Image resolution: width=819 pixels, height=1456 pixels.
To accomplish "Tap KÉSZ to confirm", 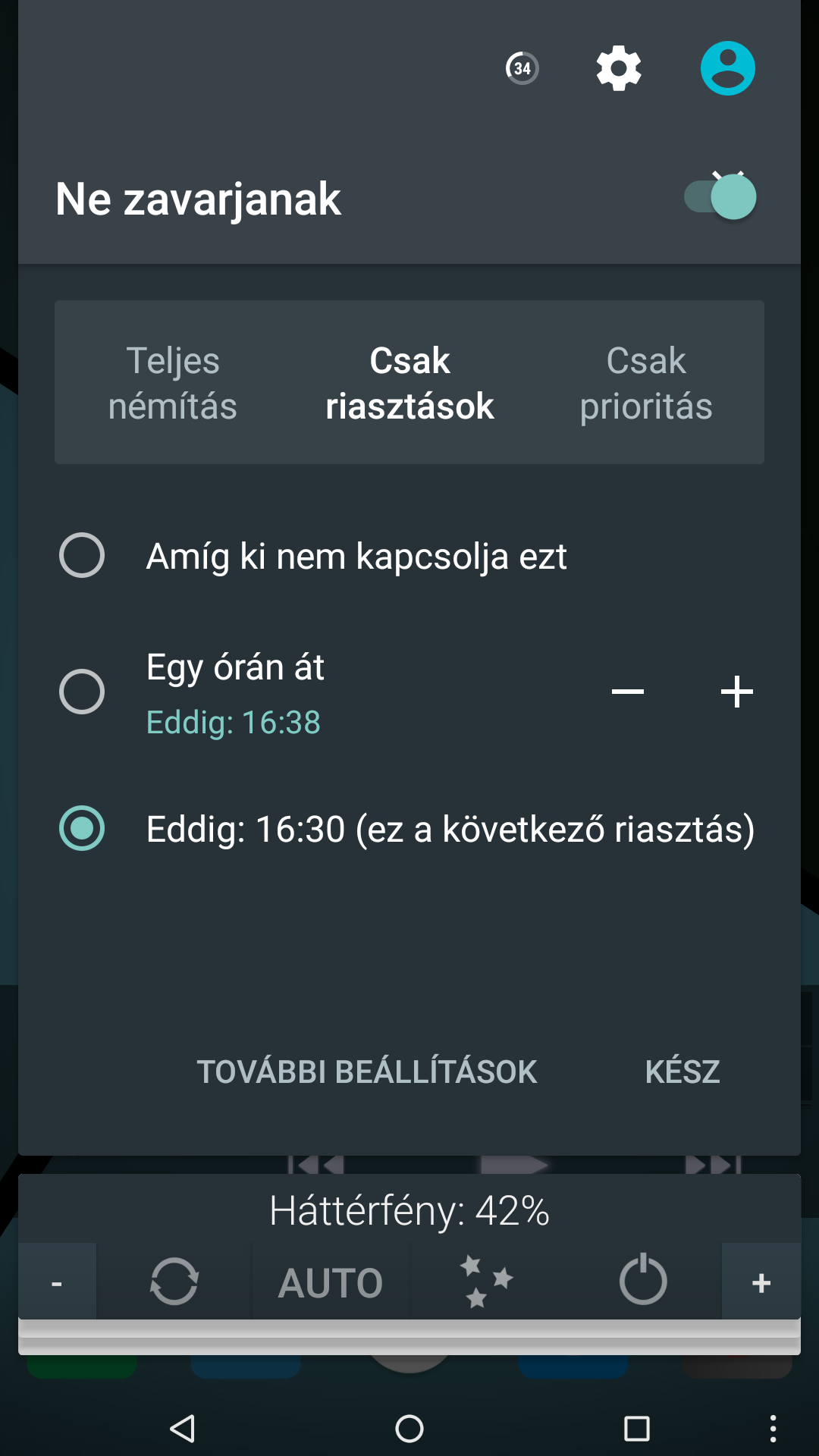I will tap(682, 1072).
